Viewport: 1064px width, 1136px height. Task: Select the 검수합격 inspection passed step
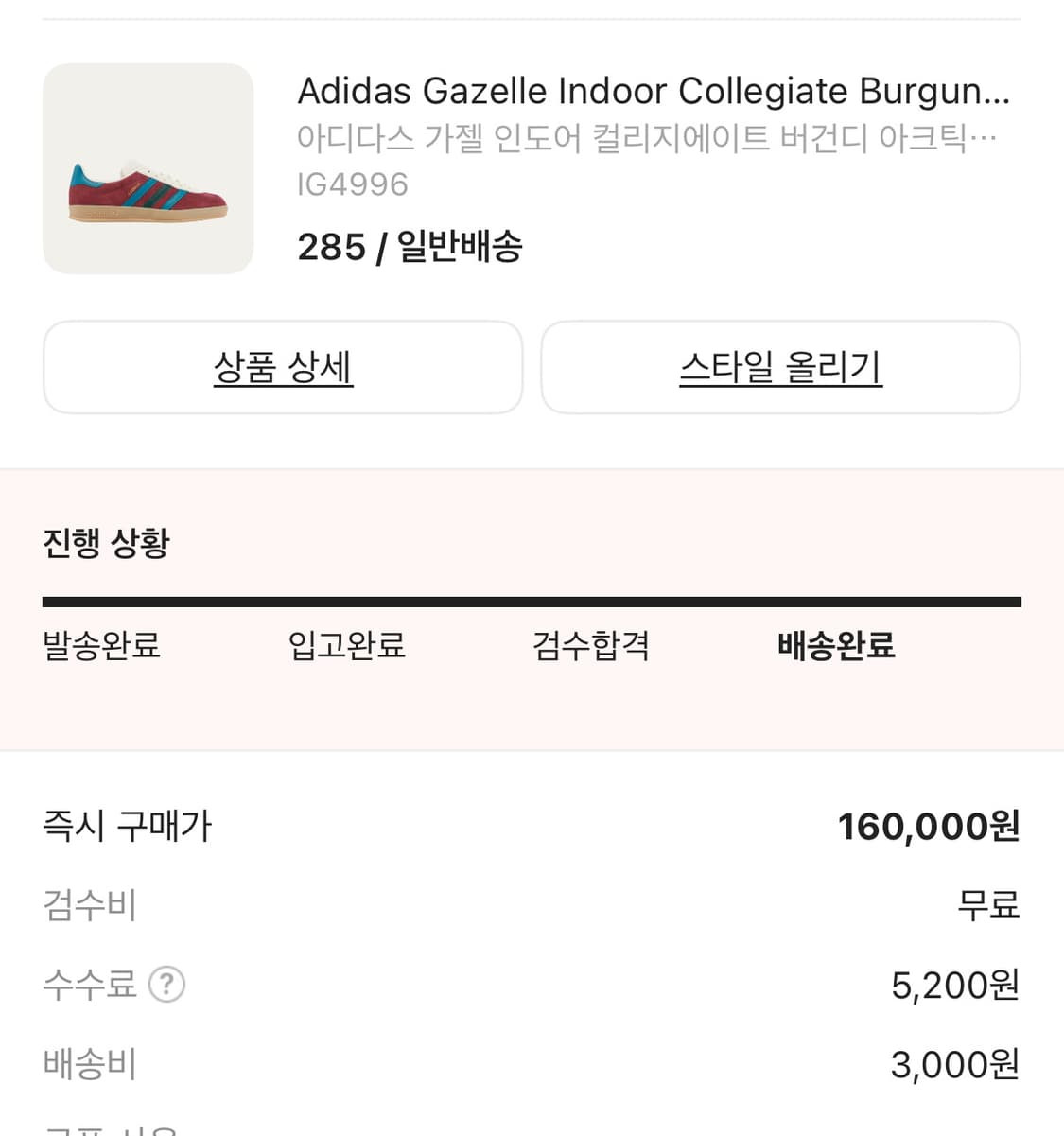pyautogui.click(x=591, y=646)
